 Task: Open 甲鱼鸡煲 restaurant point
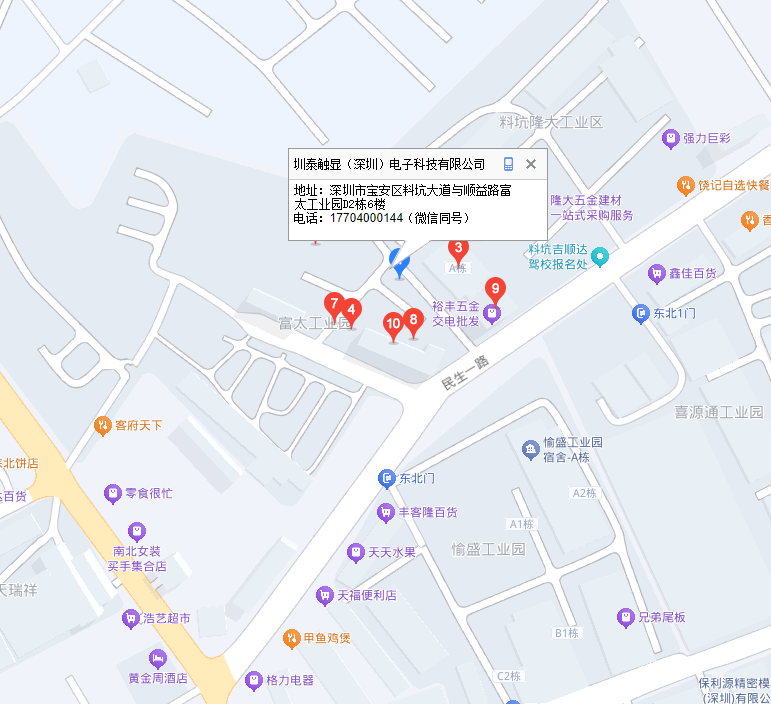(290, 638)
